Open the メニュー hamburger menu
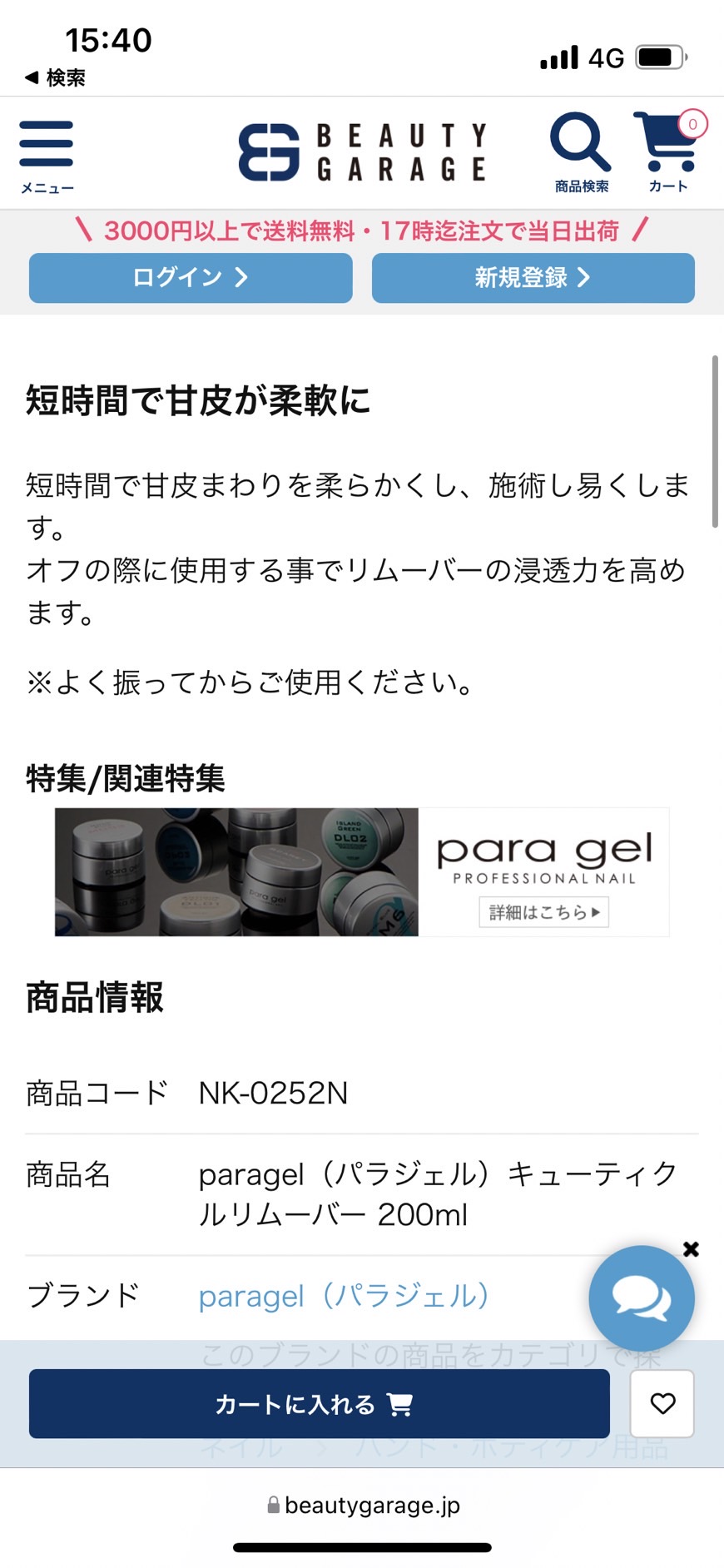This screenshot has height=1568, width=724. click(x=47, y=156)
